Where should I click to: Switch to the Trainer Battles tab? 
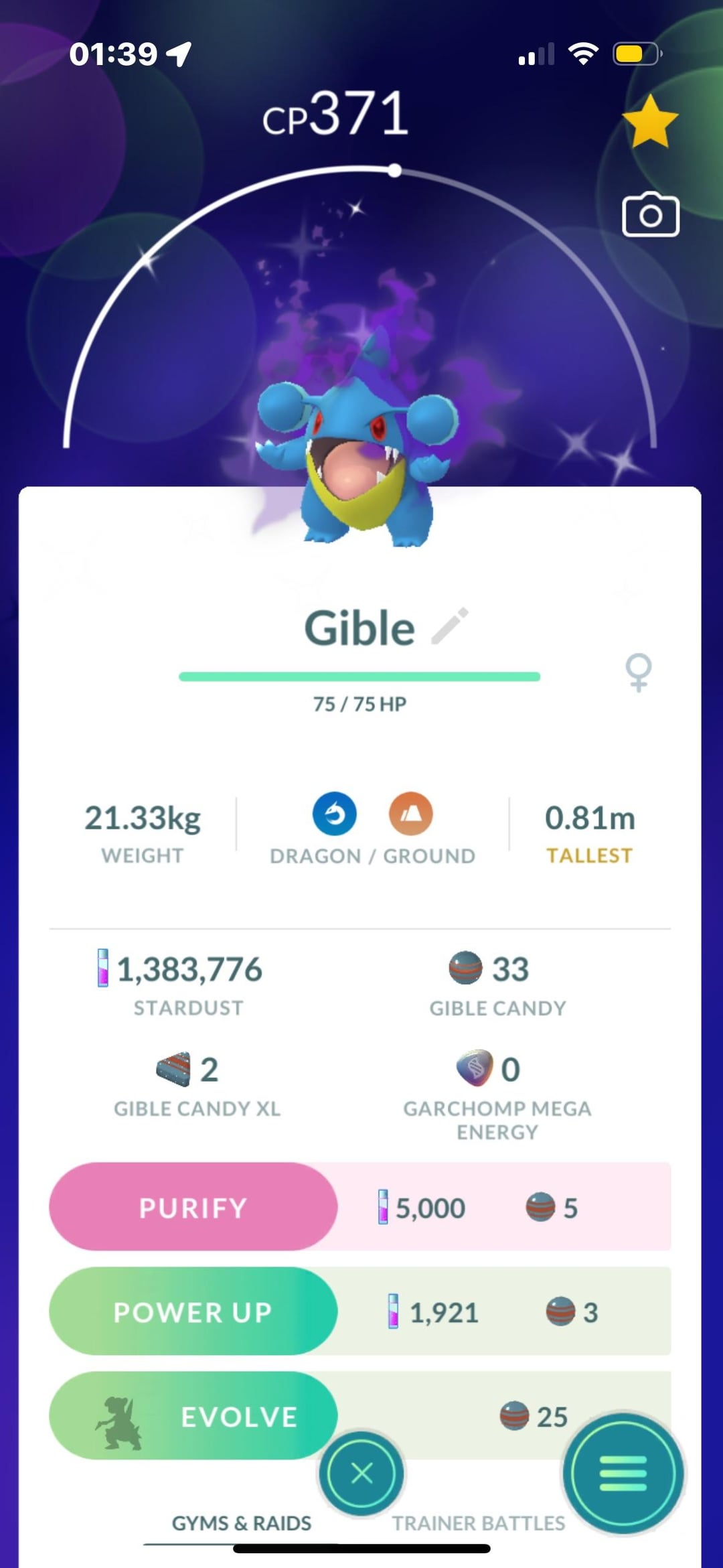tap(479, 1523)
